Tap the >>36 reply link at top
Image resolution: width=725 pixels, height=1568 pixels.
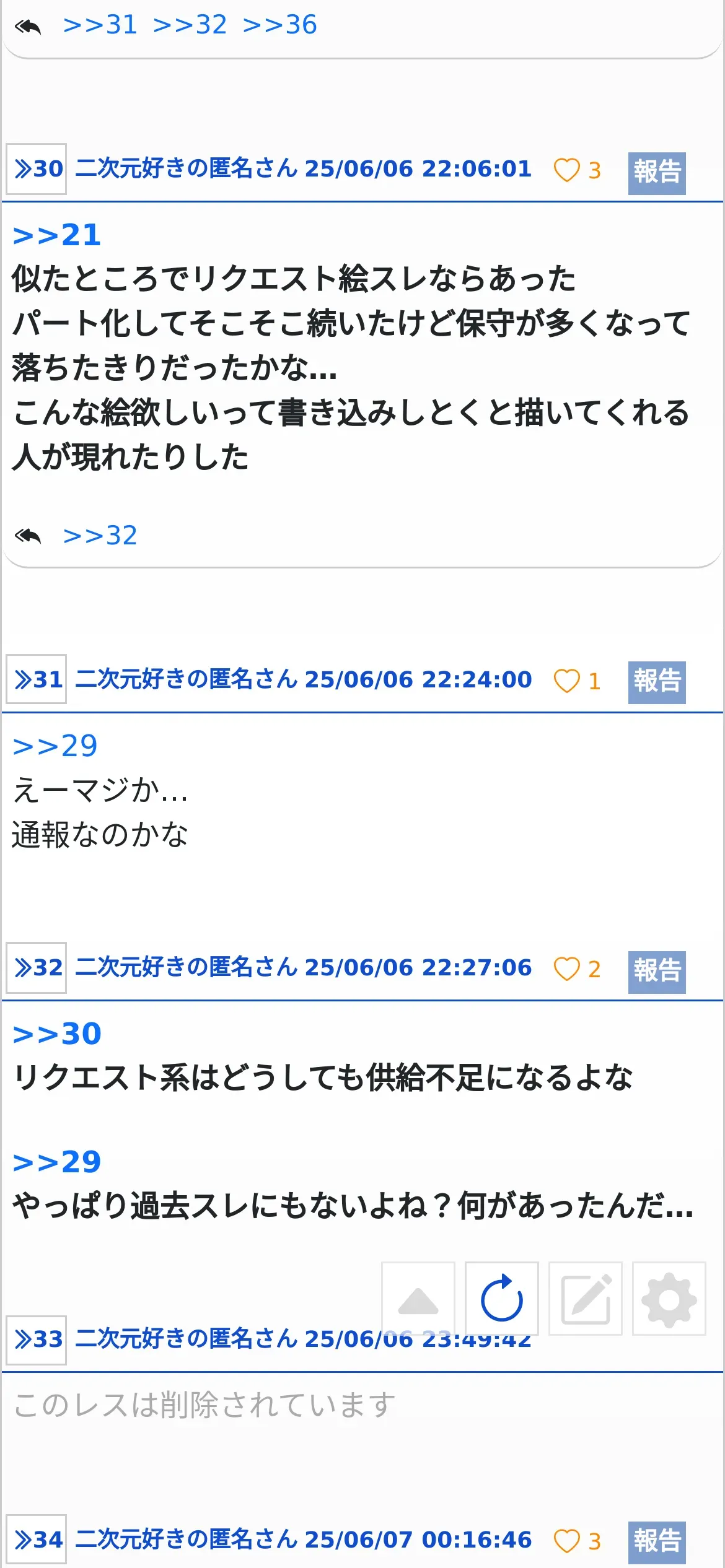coord(279,25)
